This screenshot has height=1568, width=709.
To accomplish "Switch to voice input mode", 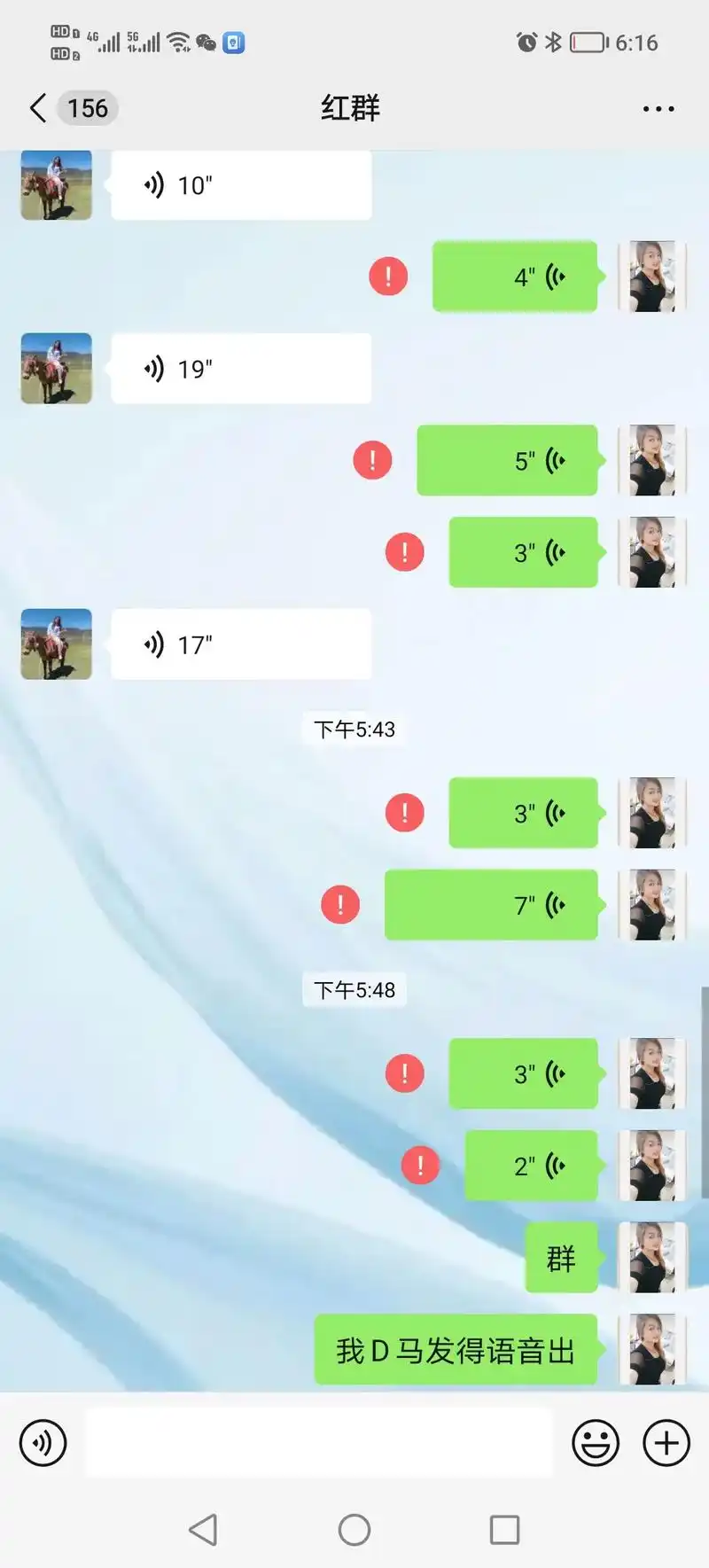I will click(x=43, y=1443).
